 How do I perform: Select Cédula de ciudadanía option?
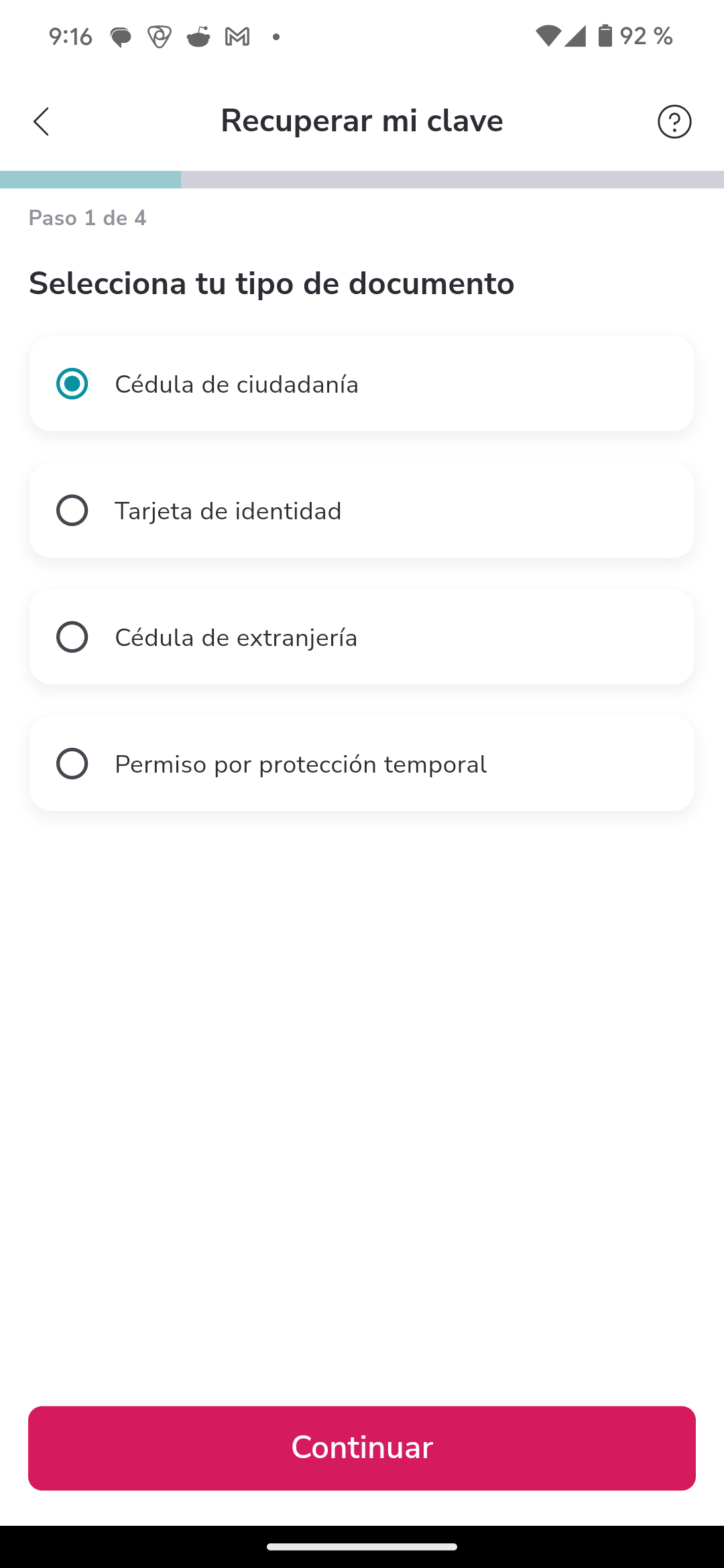72,384
